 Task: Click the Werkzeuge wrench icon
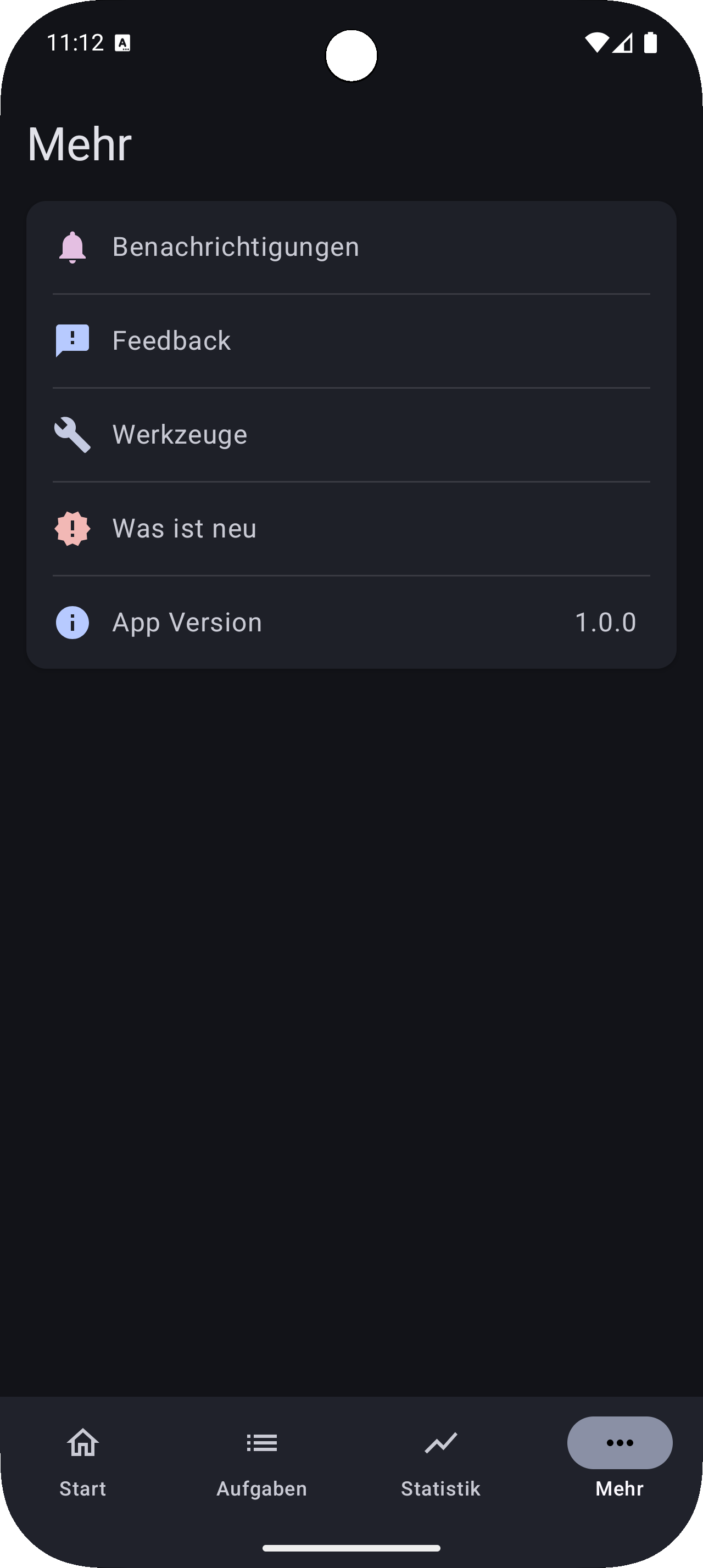(72, 433)
